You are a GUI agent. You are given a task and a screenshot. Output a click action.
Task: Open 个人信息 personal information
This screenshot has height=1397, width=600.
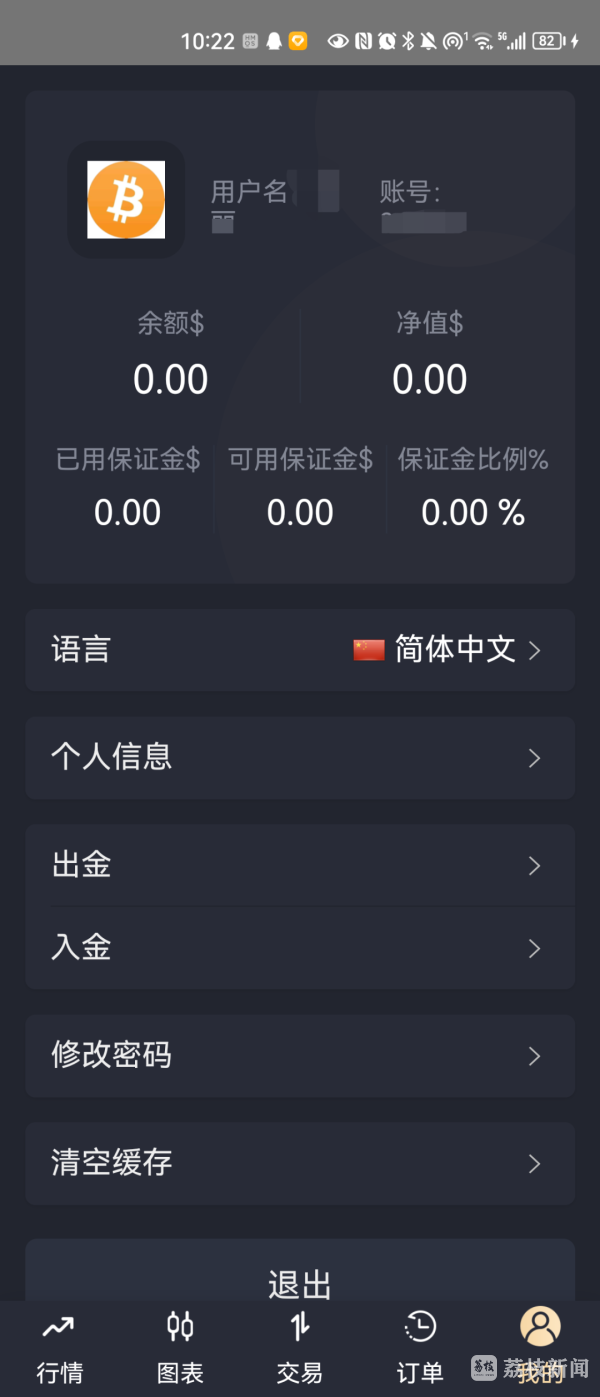point(300,757)
